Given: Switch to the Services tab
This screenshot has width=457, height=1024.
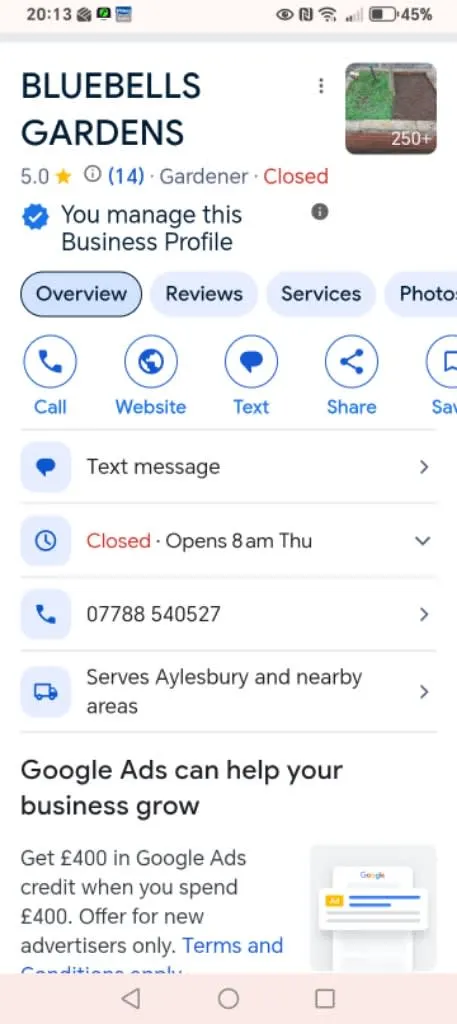Looking at the screenshot, I should coord(321,294).
